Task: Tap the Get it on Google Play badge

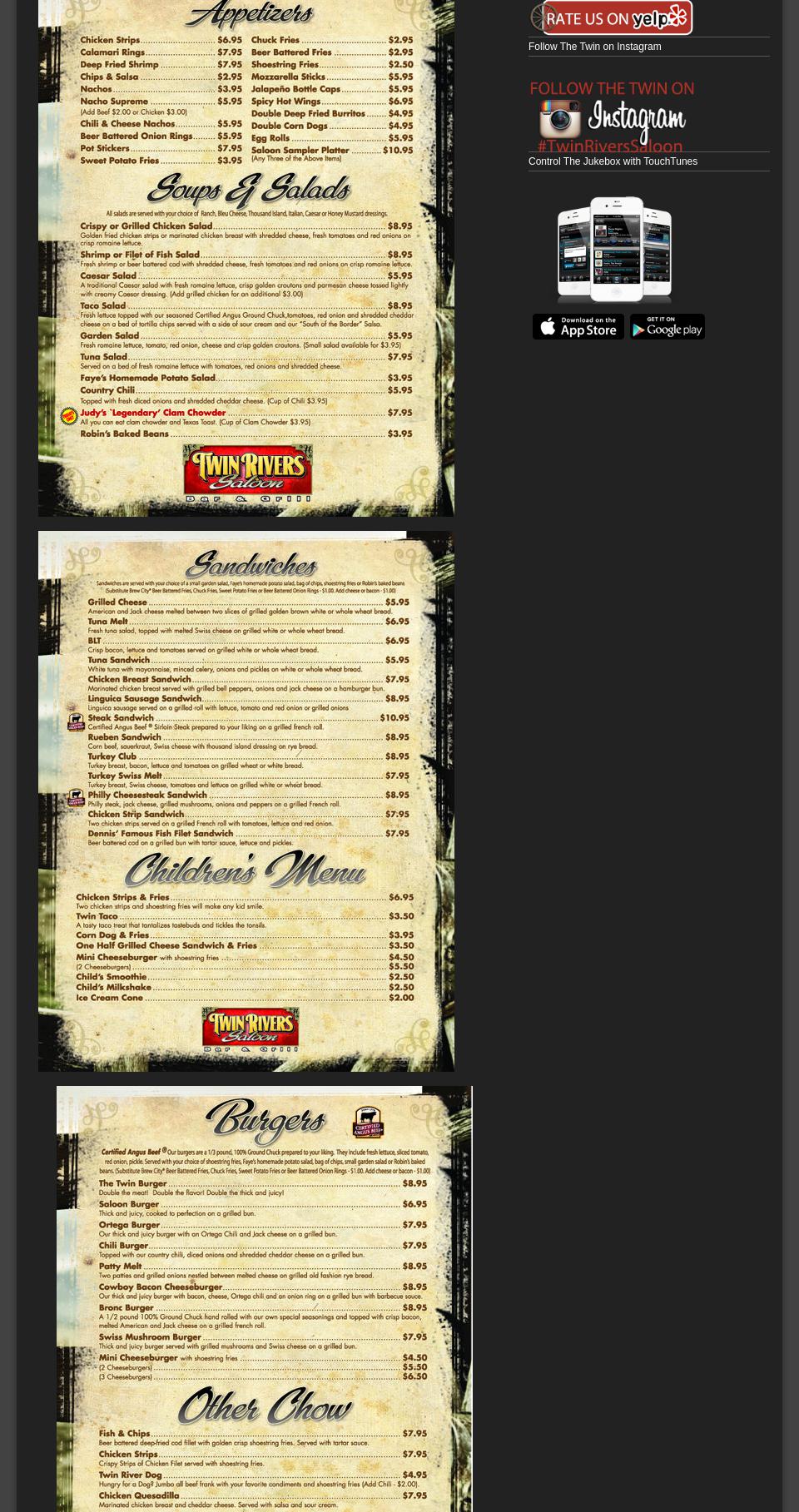Action: click(x=667, y=326)
